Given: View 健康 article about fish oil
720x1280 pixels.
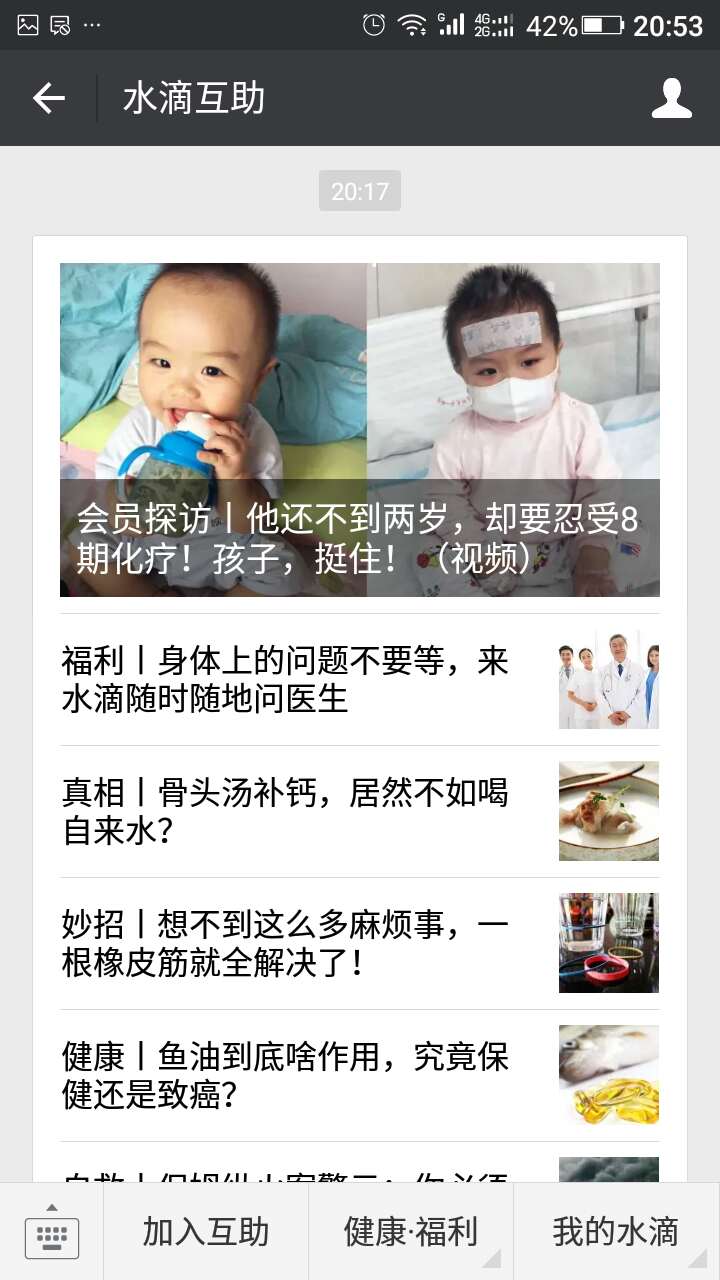Looking at the screenshot, I should pos(360,1075).
